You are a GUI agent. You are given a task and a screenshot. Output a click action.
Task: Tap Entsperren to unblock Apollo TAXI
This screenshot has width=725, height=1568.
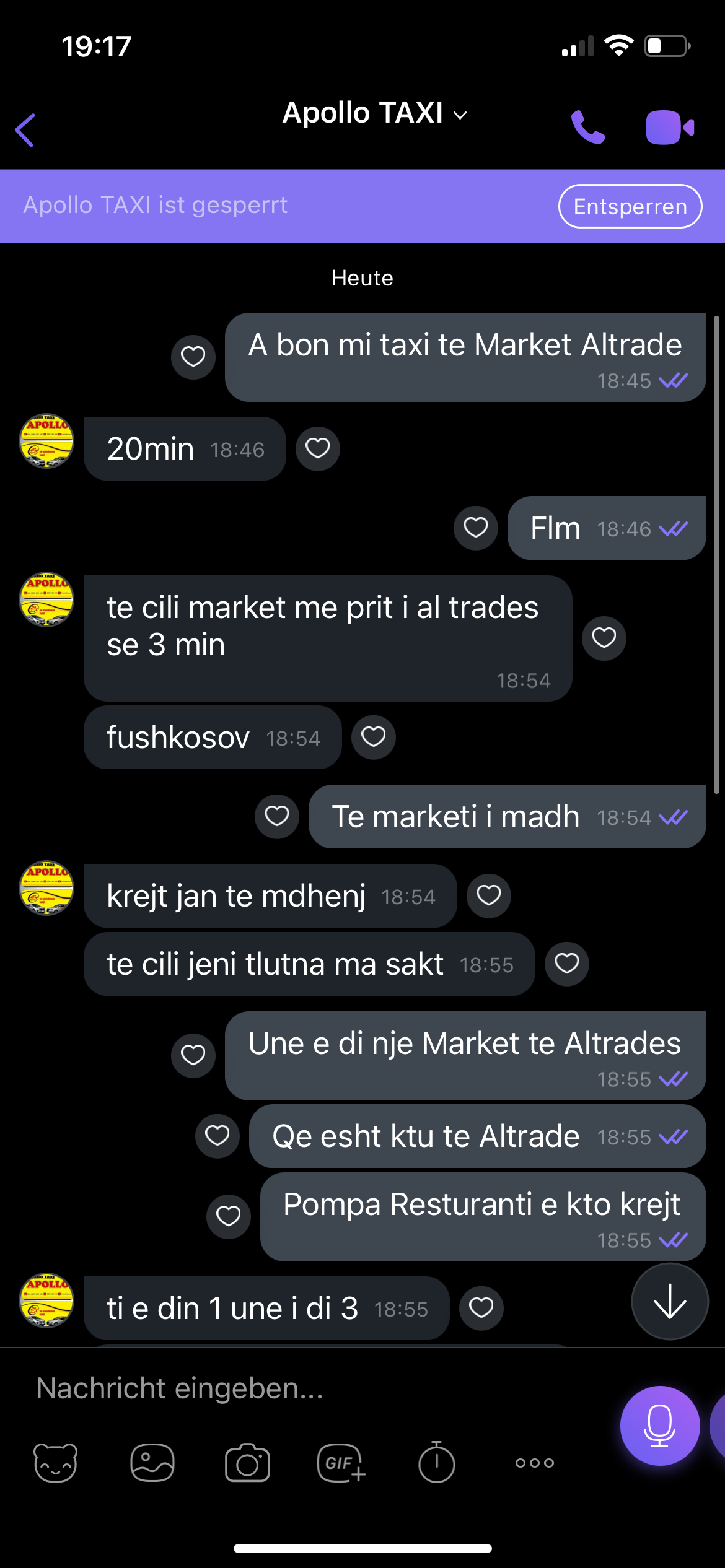click(x=630, y=206)
